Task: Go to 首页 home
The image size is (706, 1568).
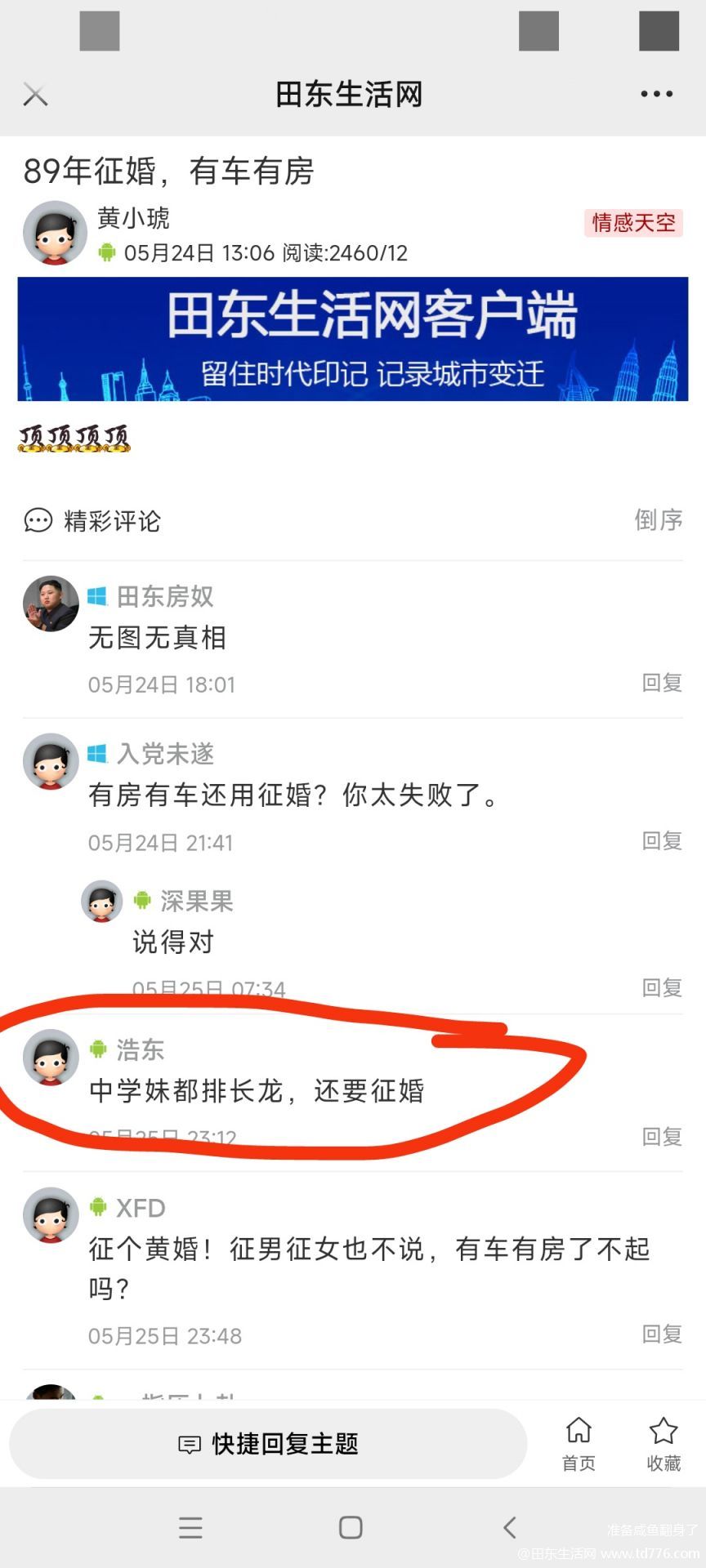Action: click(x=579, y=1445)
